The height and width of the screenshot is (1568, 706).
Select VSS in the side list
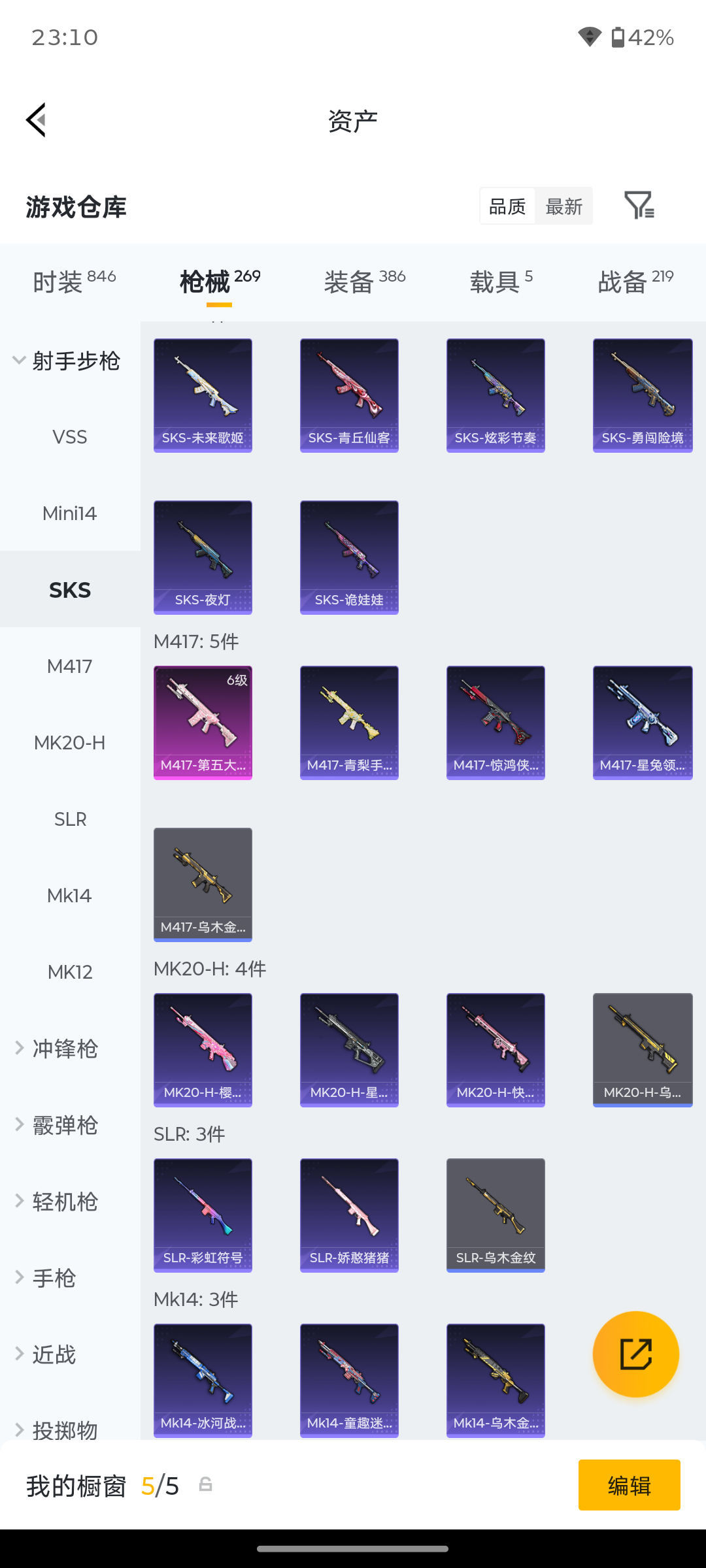[x=70, y=437]
